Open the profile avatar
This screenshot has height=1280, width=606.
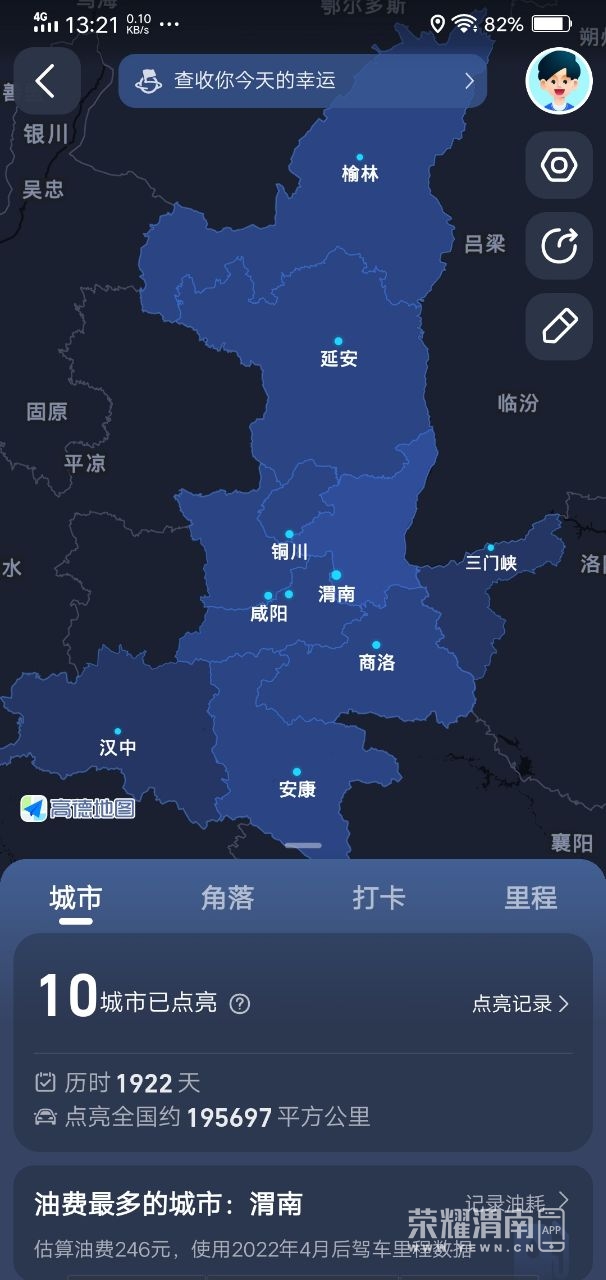[559, 81]
